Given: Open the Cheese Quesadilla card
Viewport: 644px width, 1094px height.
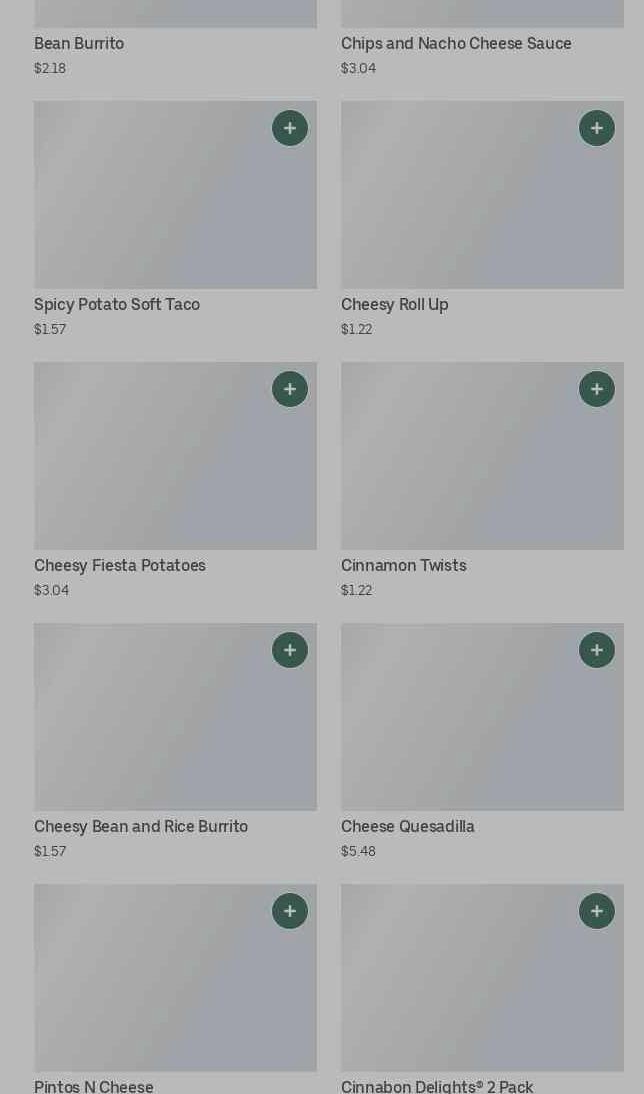Looking at the screenshot, I should 482,741.
